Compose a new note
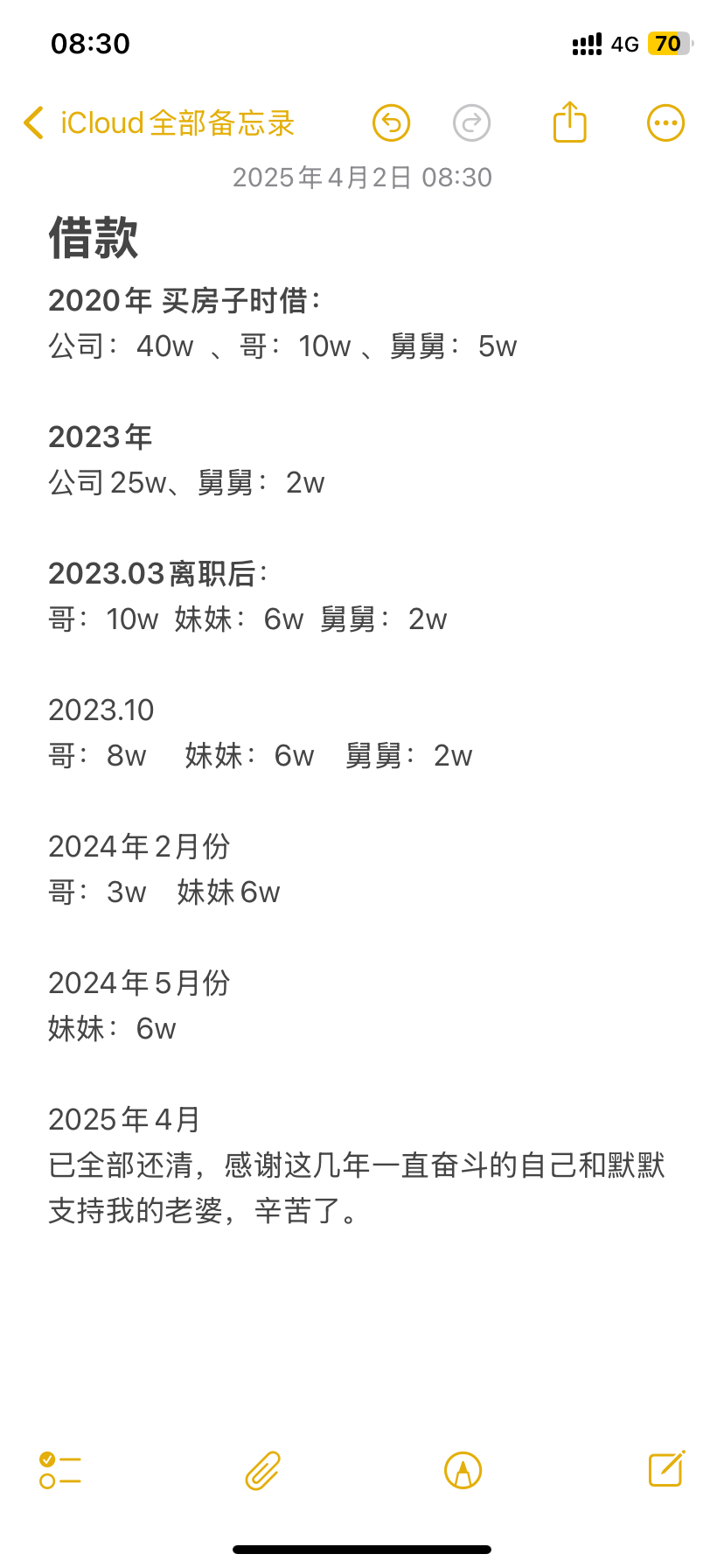Image resolution: width=724 pixels, height=1568 pixels. coord(666,1468)
